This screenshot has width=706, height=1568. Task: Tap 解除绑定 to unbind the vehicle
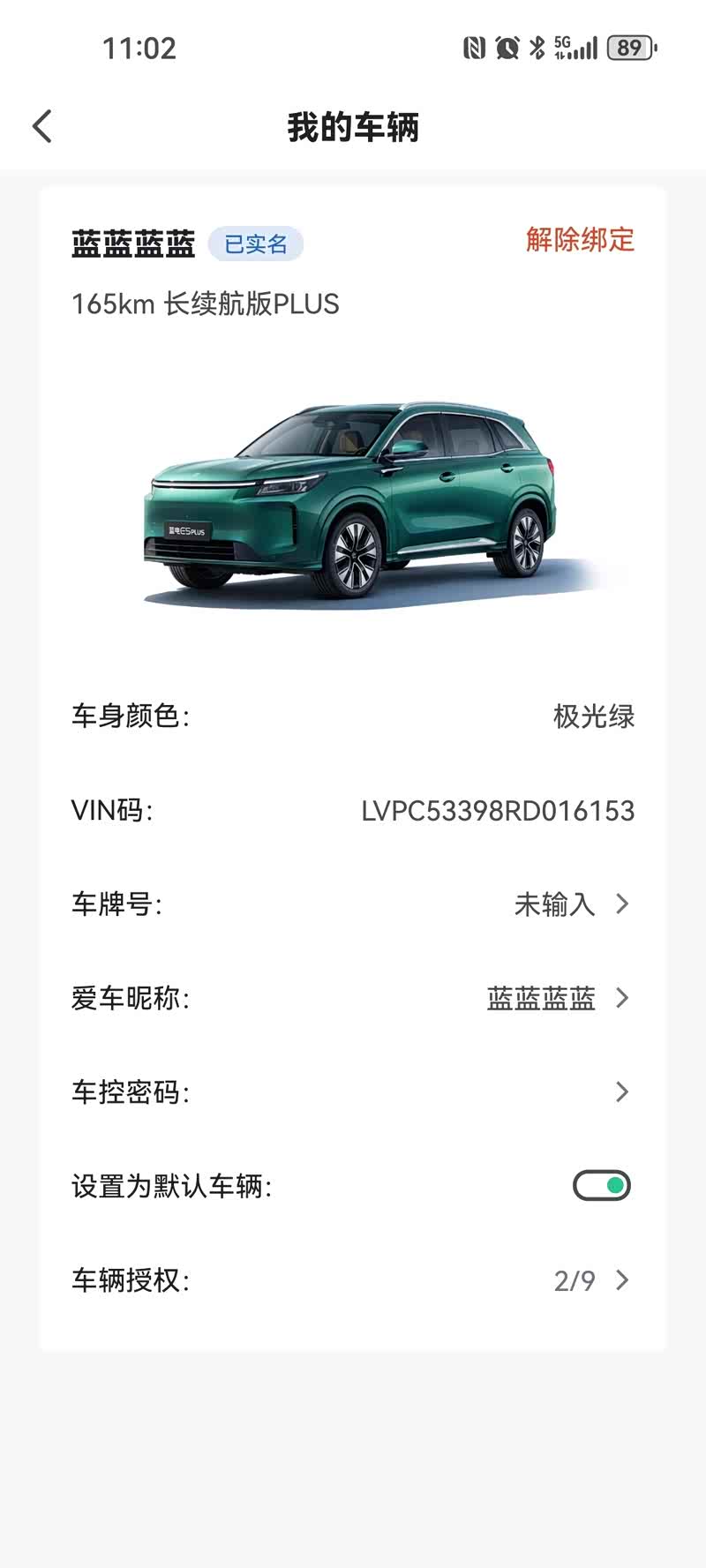[580, 239]
